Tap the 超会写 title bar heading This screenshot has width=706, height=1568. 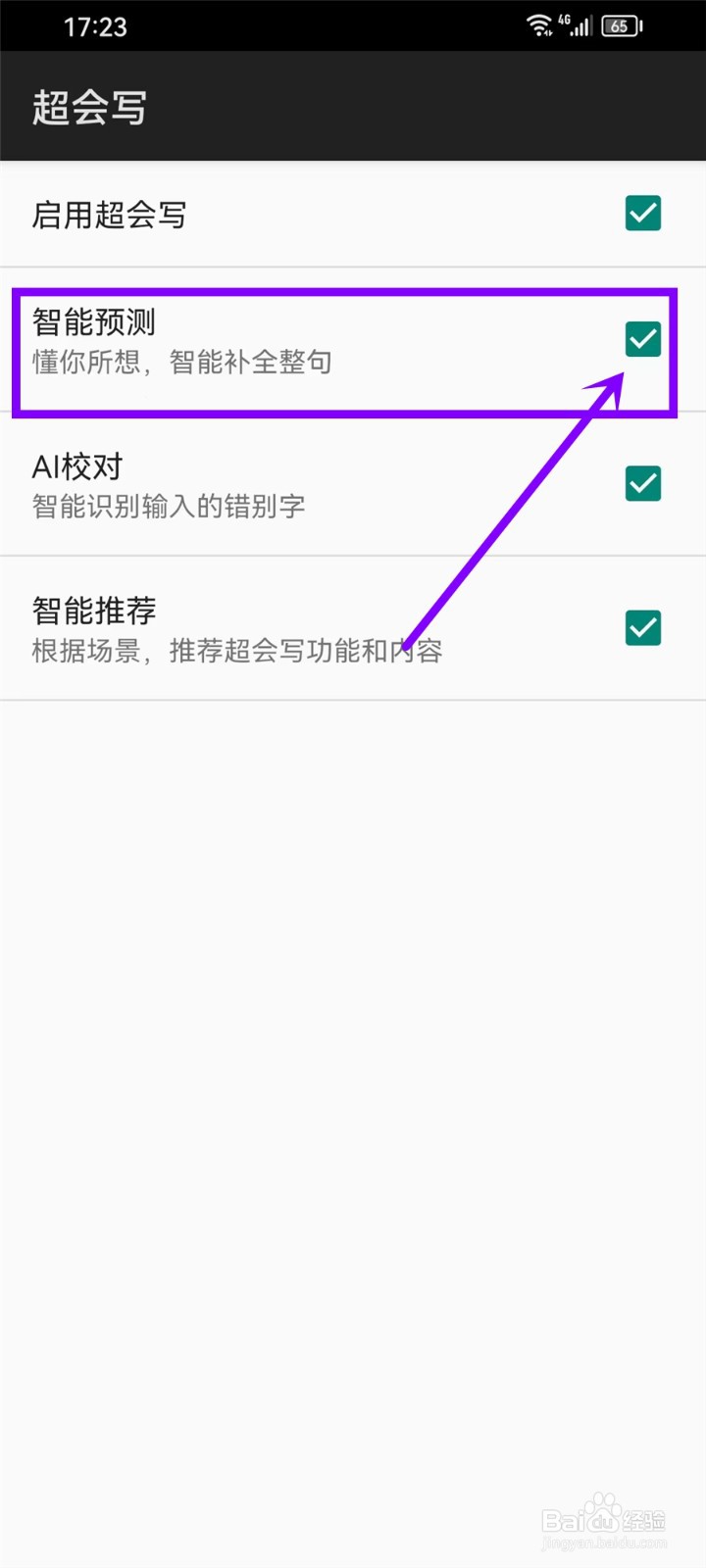click(x=89, y=105)
